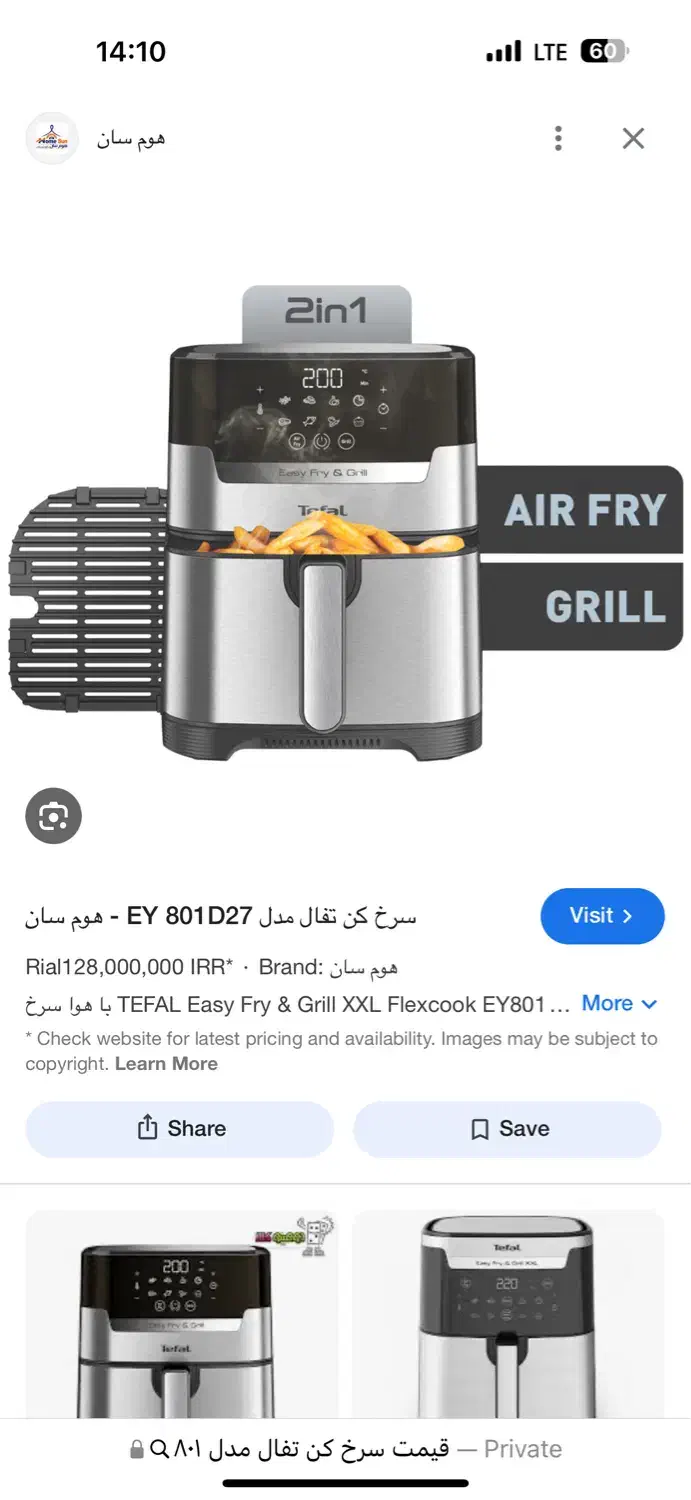
Task: Share this product image
Action: (180, 1129)
